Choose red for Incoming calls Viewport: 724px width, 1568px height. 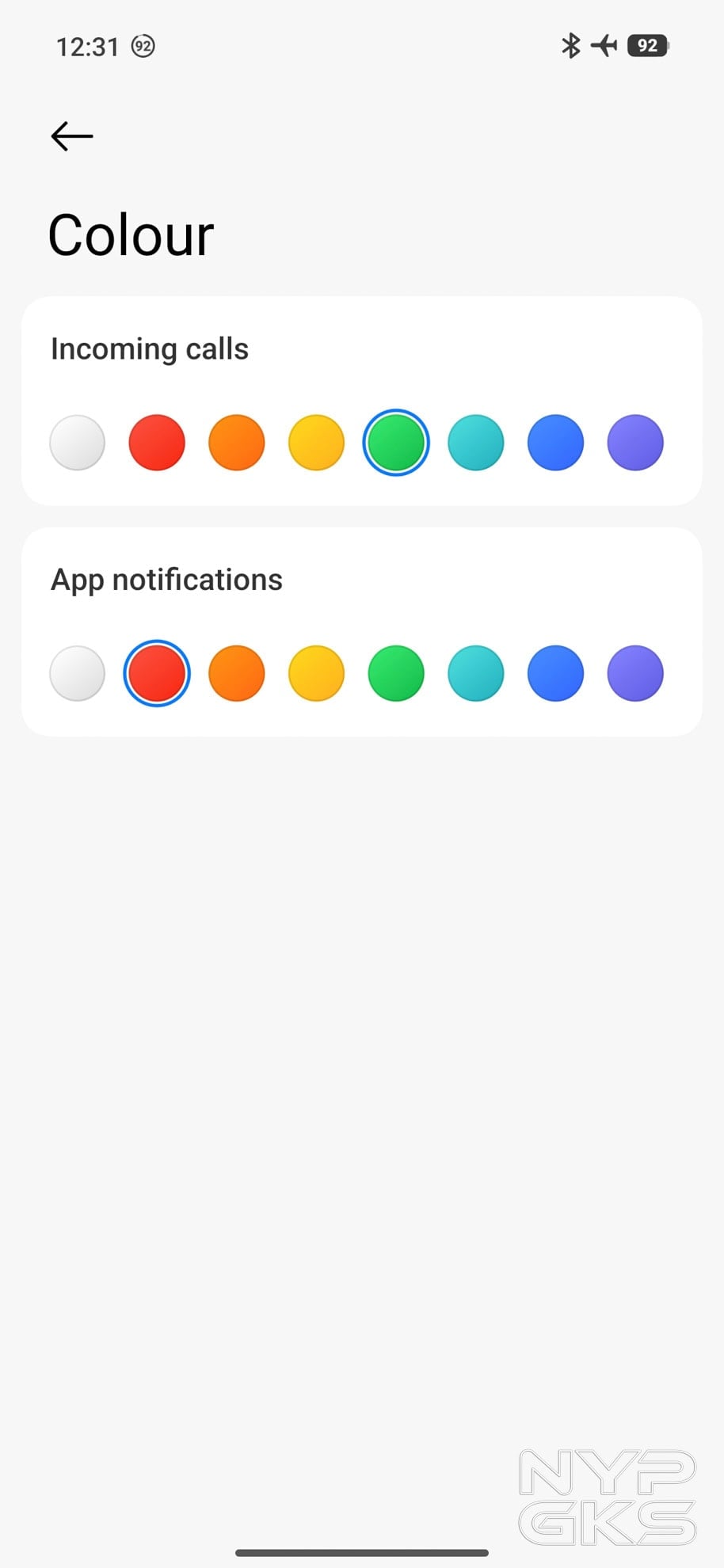(157, 443)
